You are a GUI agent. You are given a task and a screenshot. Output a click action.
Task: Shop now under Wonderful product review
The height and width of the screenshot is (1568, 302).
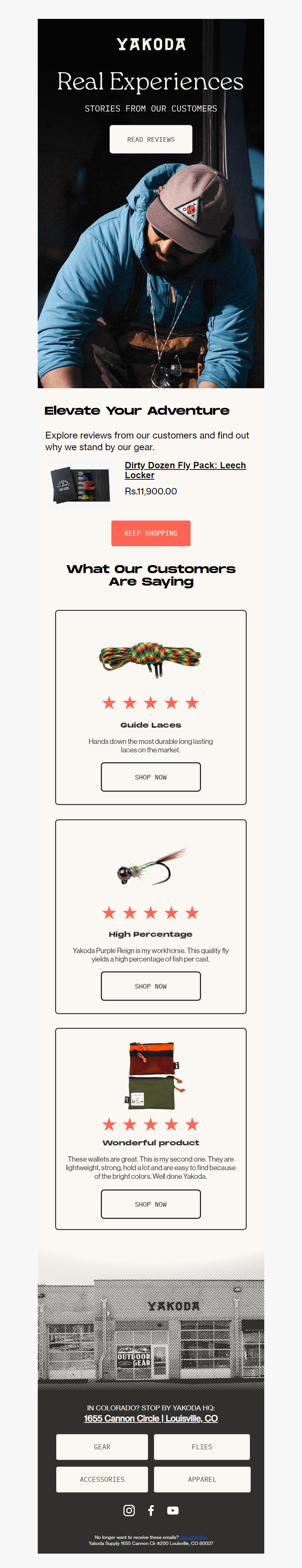(151, 1204)
